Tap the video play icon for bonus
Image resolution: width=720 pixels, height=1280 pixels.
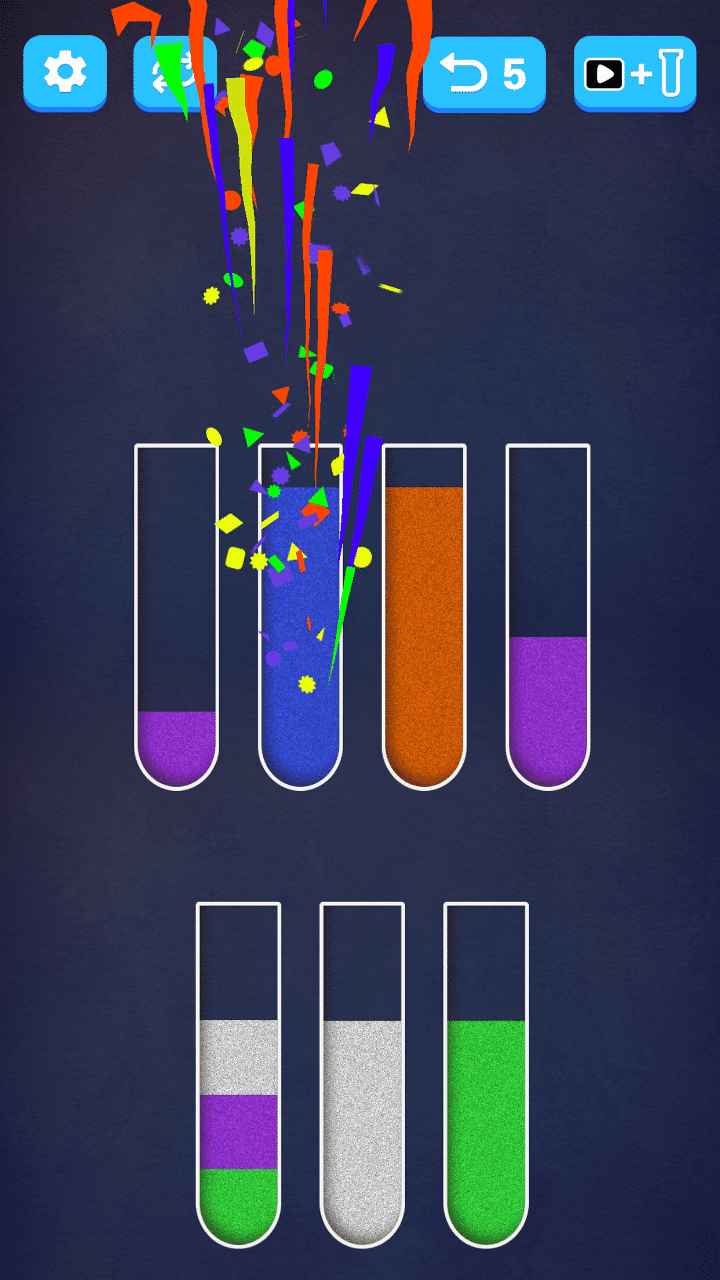click(605, 73)
